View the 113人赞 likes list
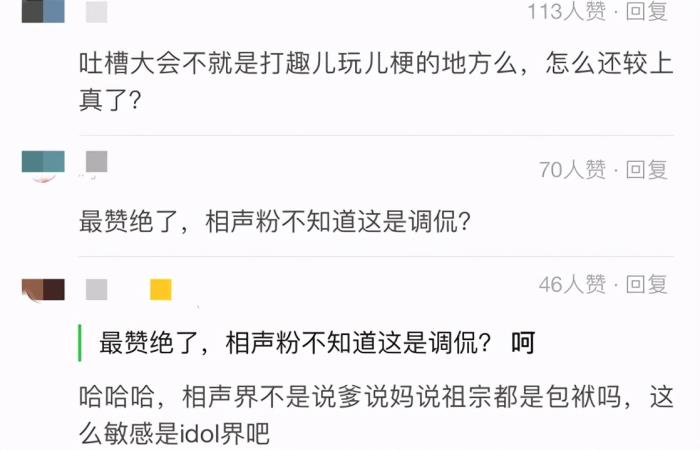This screenshot has height=450, width=700. 567,12
